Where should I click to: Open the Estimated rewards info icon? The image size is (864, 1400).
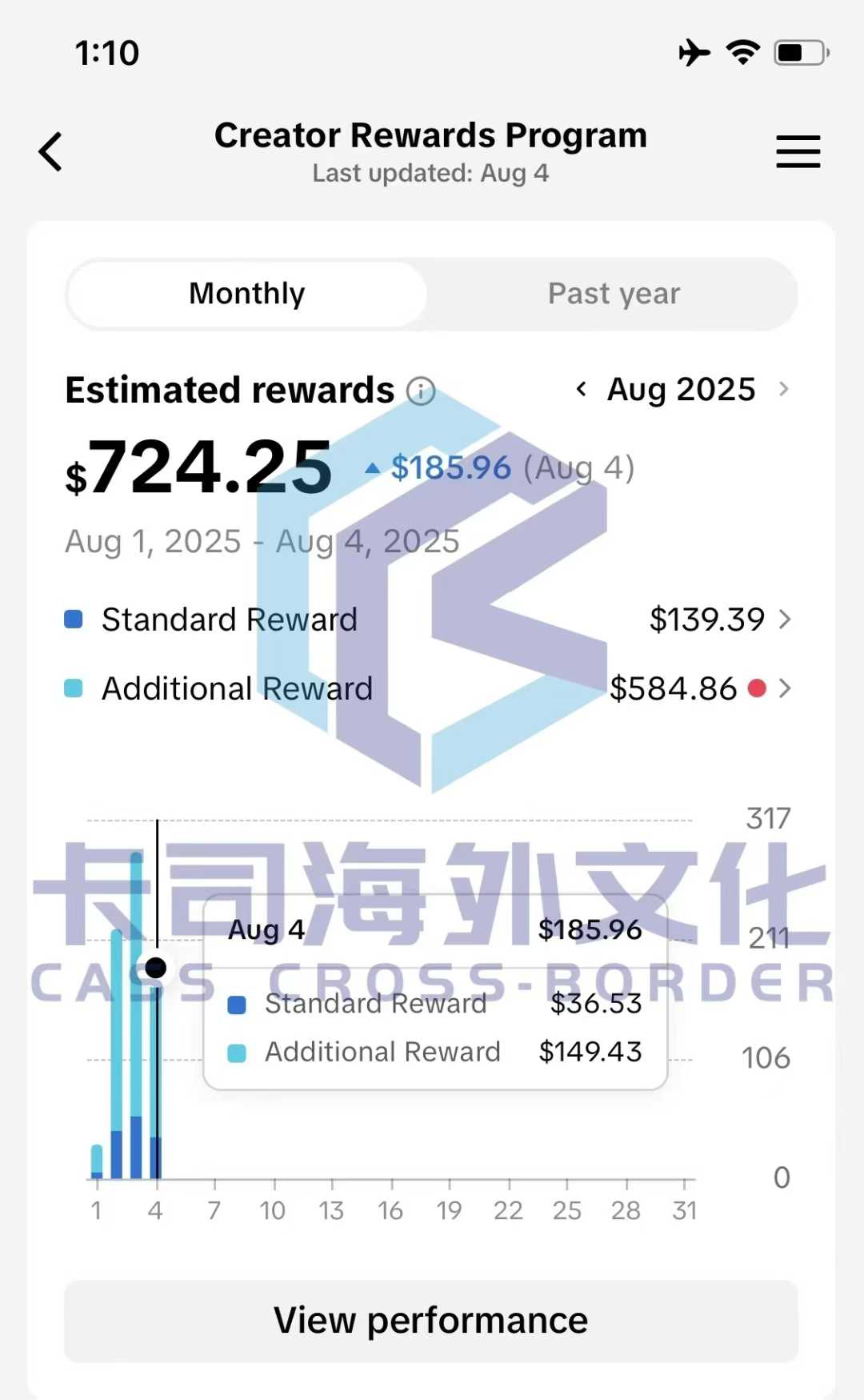(x=421, y=391)
